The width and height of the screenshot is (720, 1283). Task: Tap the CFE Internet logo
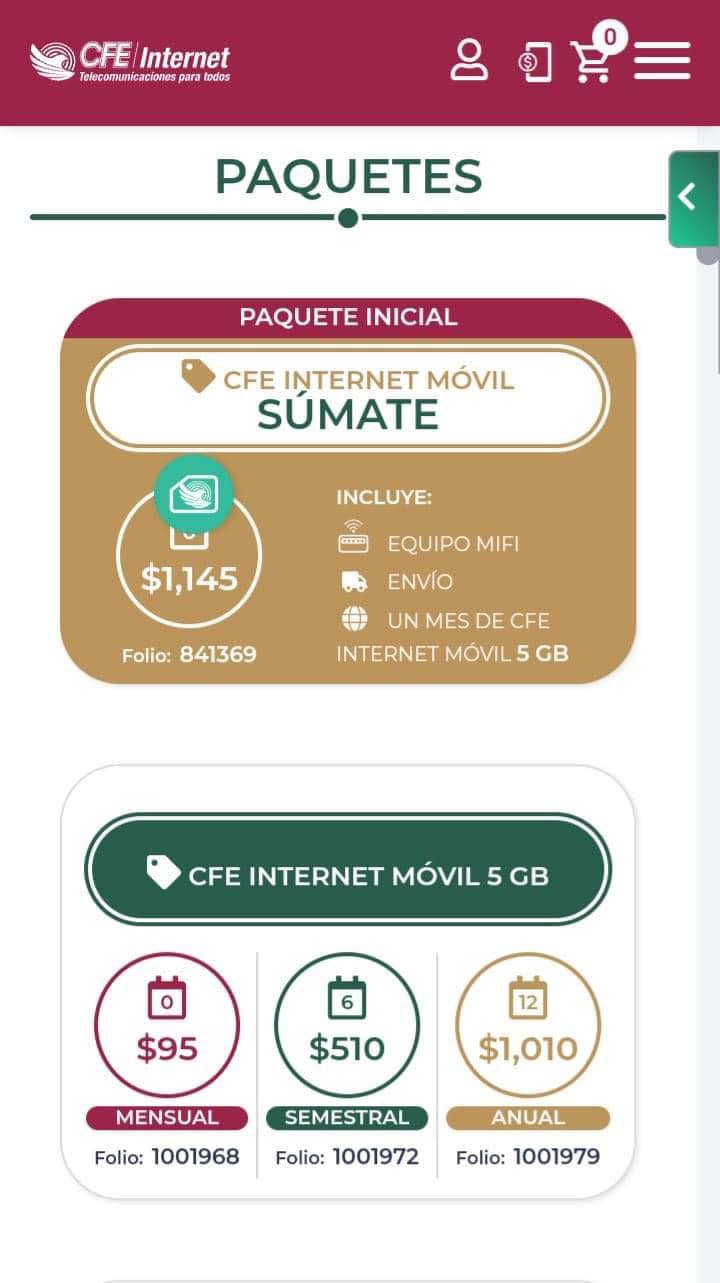pyautogui.click(x=130, y=61)
